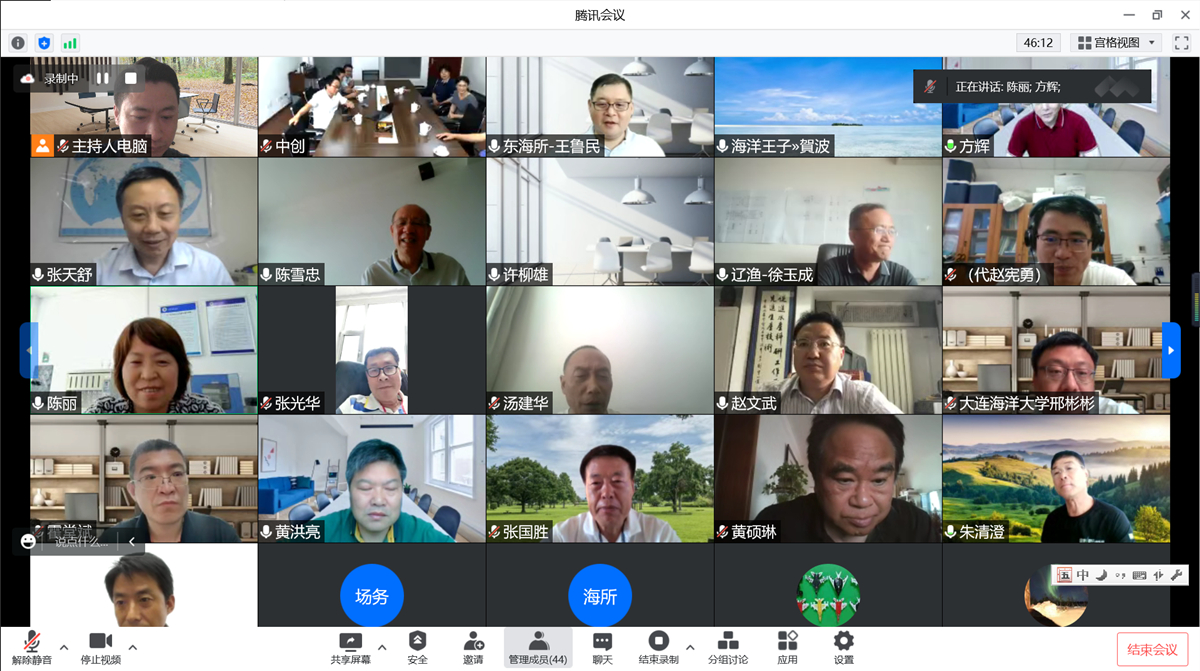Unmute the microphone
Viewport: 1200px width, 671px height.
[x=31, y=647]
